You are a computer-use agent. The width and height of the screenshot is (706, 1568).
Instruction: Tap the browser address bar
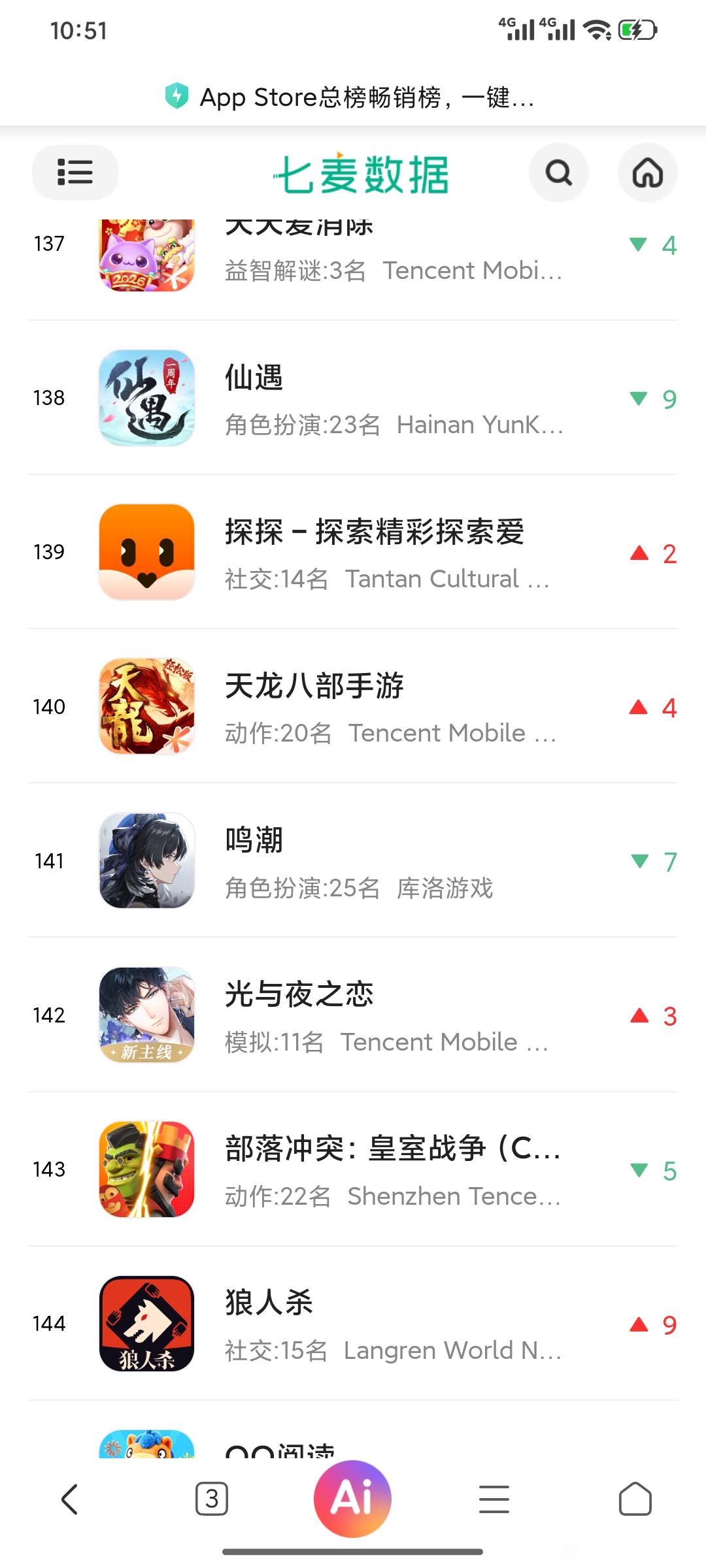click(353, 97)
